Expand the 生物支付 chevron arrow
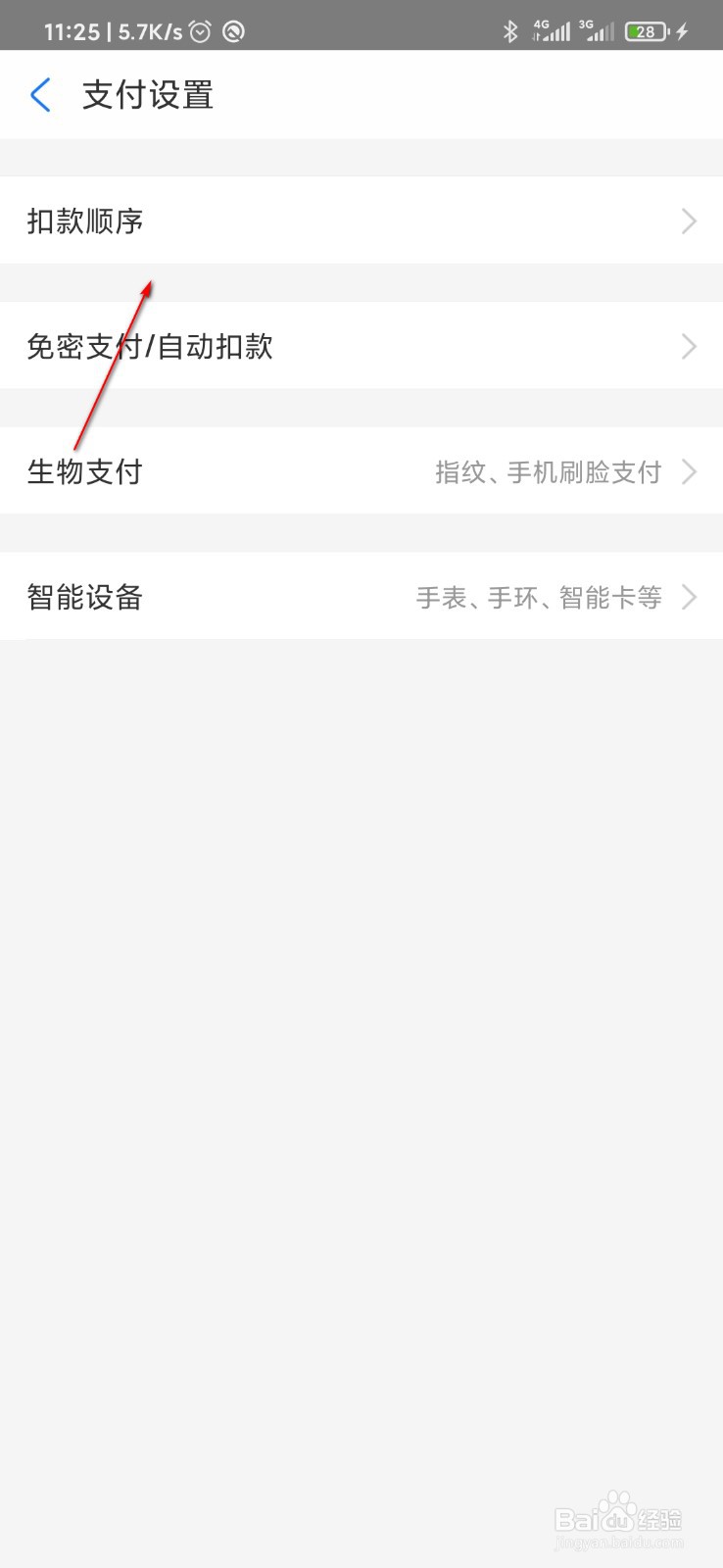This screenshot has width=723, height=1568. point(691,471)
